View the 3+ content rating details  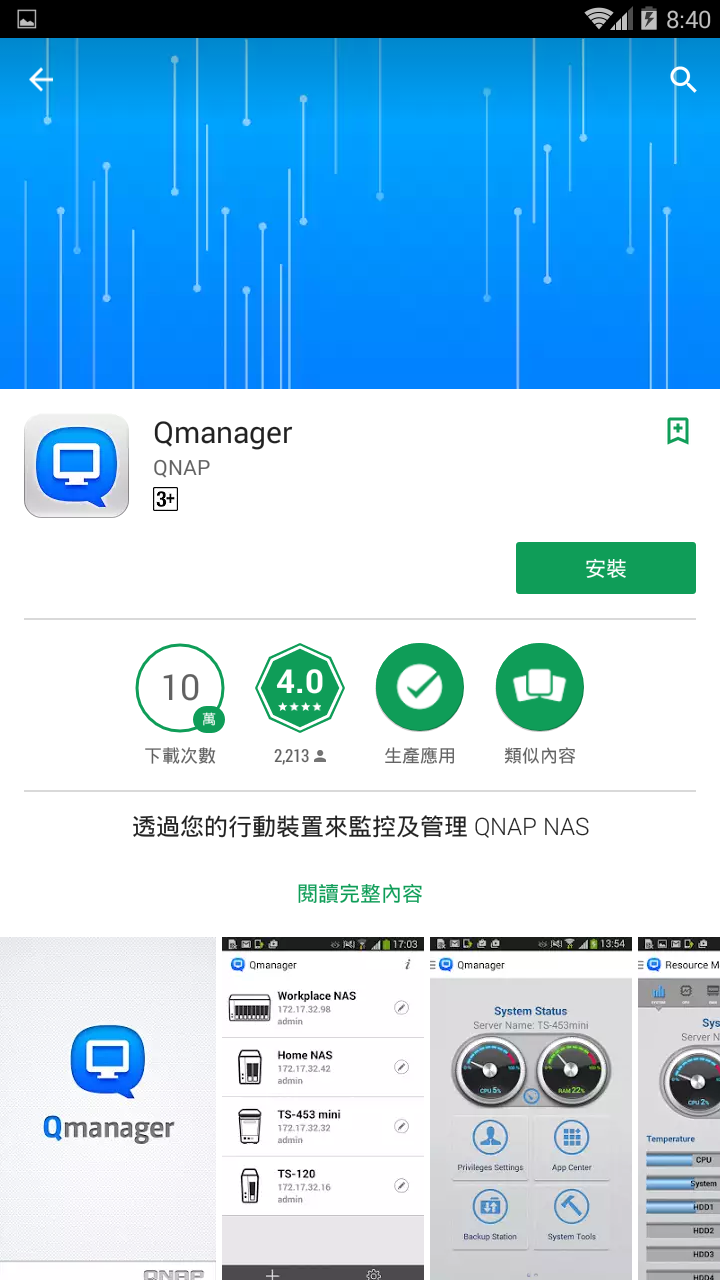[x=165, y=499]
